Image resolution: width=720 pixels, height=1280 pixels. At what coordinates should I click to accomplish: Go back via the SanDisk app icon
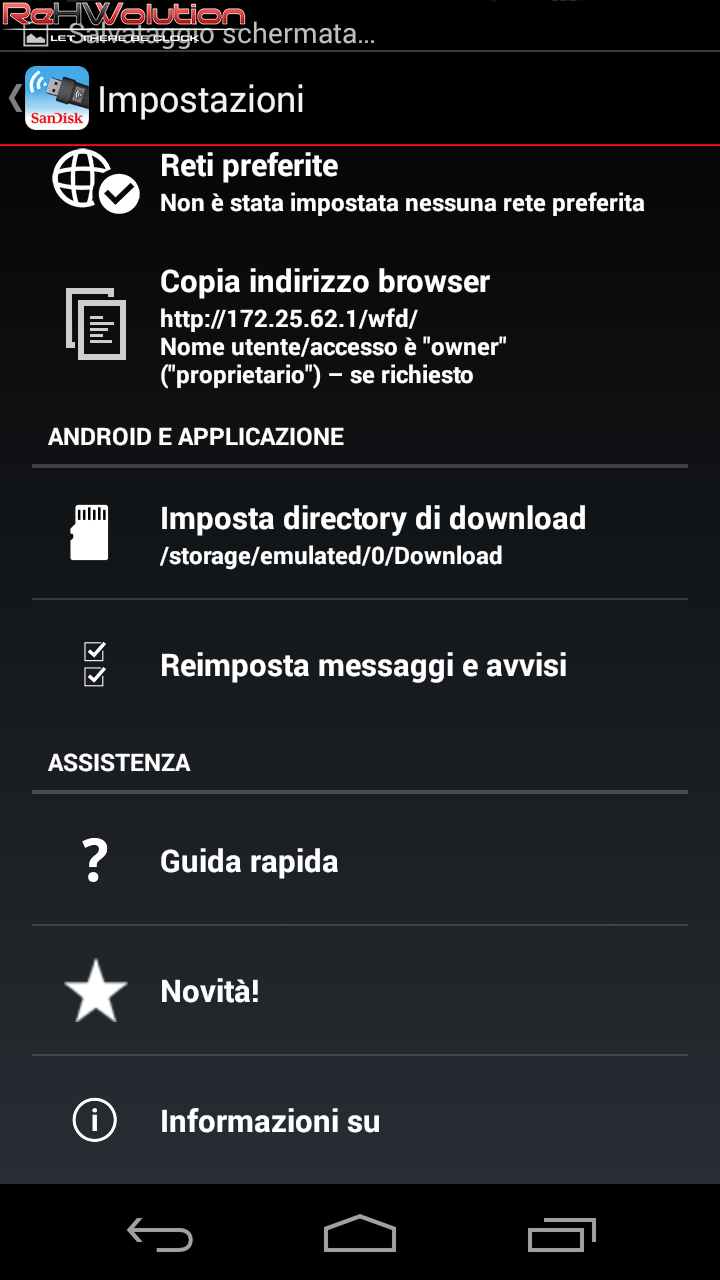point(56,98)
